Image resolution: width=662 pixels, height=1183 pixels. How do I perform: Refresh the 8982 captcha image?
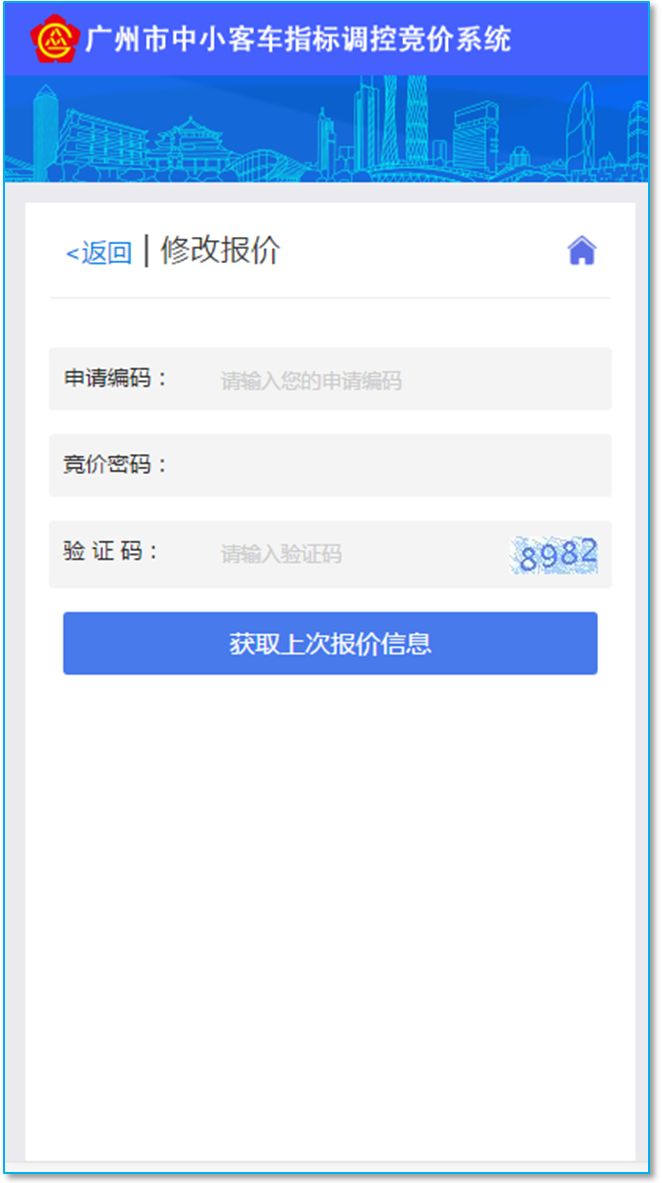[x=555, y=555]
